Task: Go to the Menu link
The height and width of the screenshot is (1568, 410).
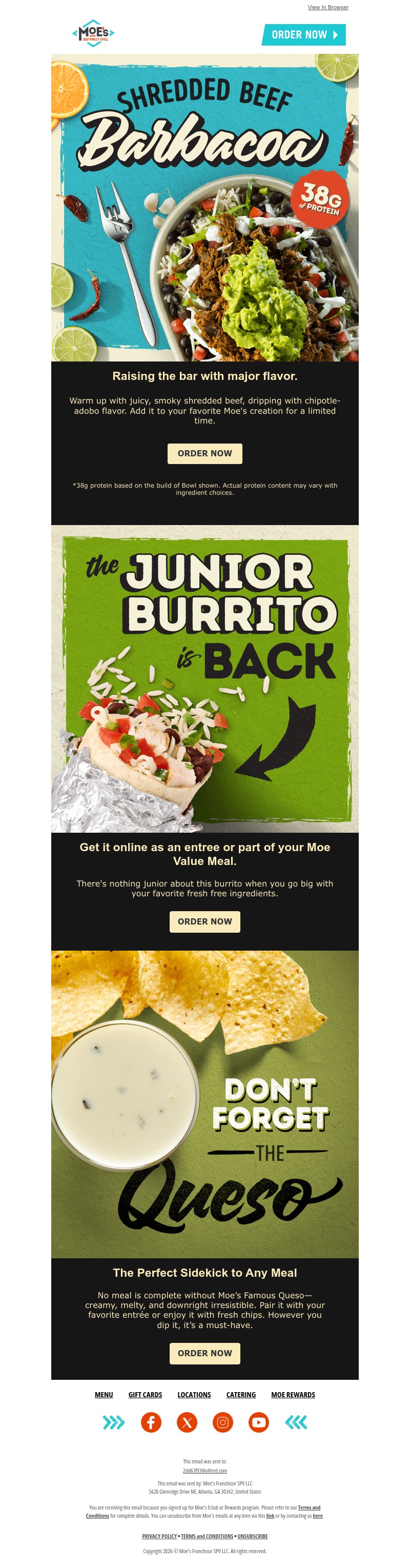Action: pos(104,1395)
